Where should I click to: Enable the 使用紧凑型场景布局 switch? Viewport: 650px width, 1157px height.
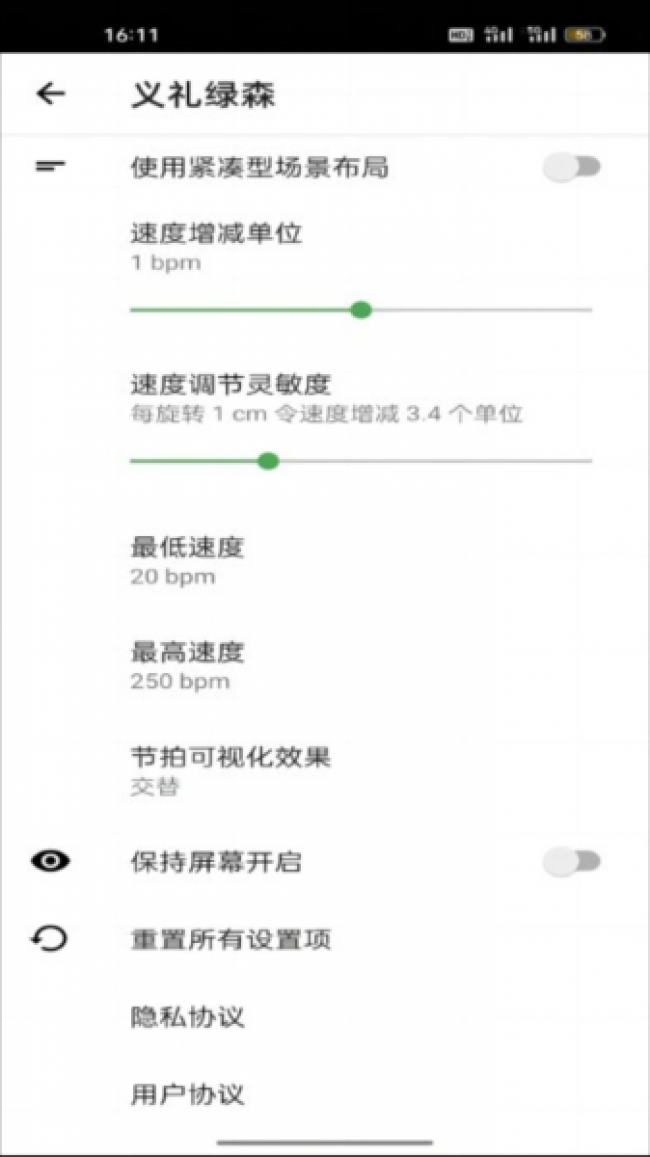click(571, 167)
